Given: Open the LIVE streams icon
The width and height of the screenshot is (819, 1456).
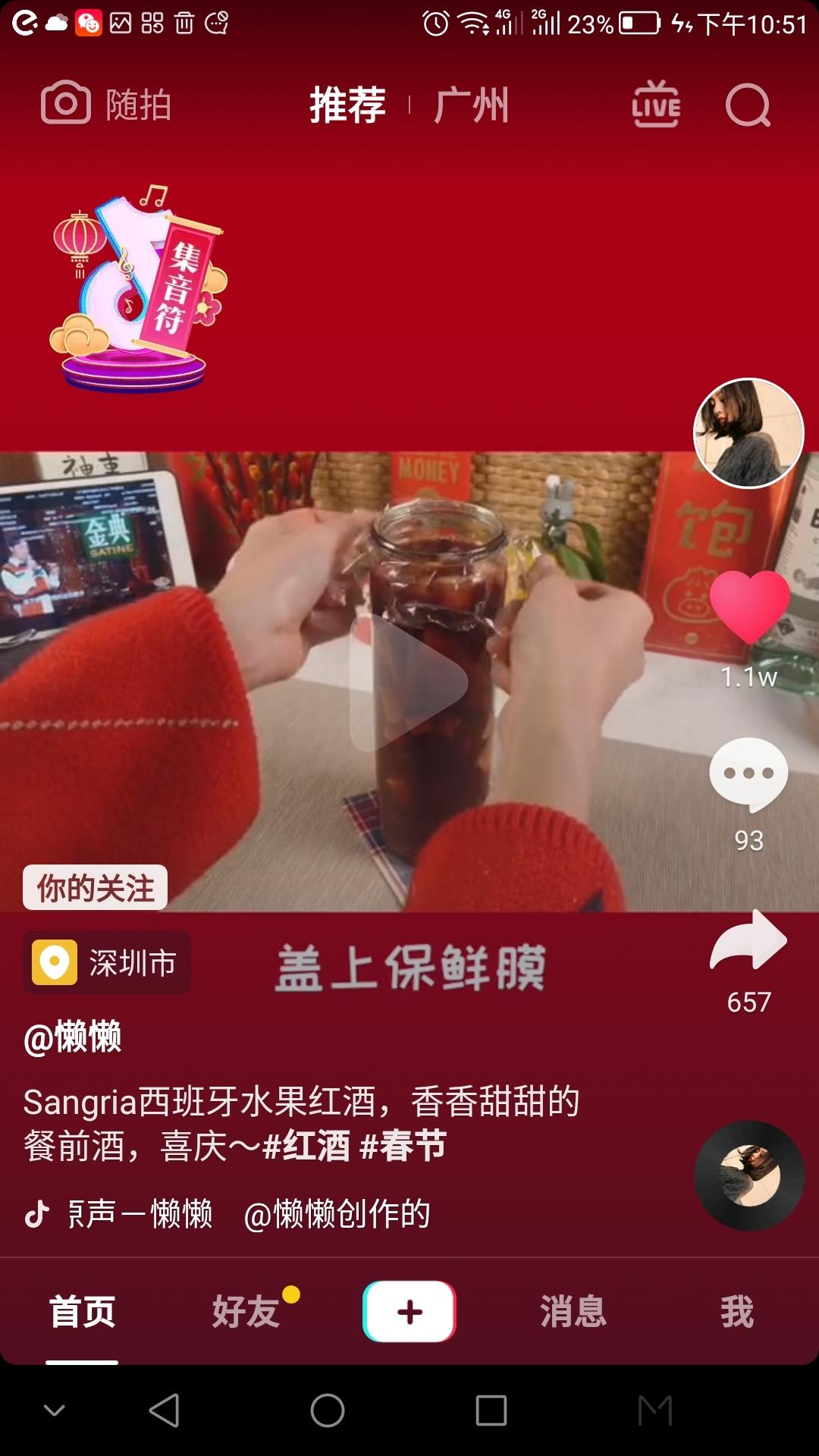Looking at the screenshot, I should (656, 105).
